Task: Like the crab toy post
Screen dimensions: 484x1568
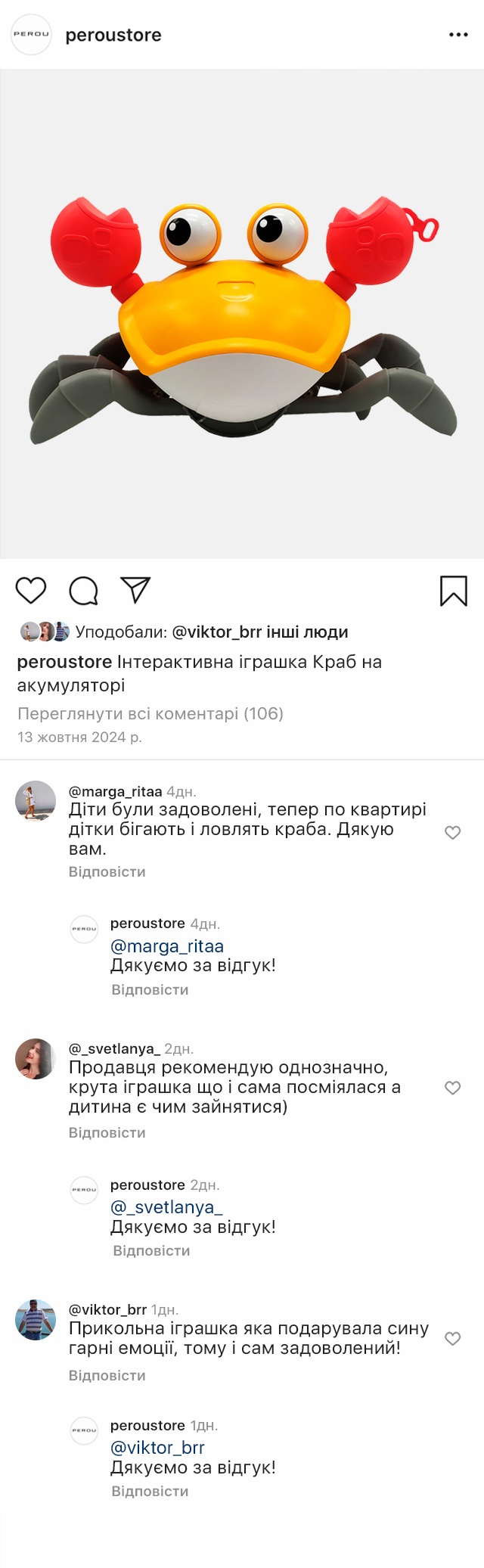Action: pos(31,590)
